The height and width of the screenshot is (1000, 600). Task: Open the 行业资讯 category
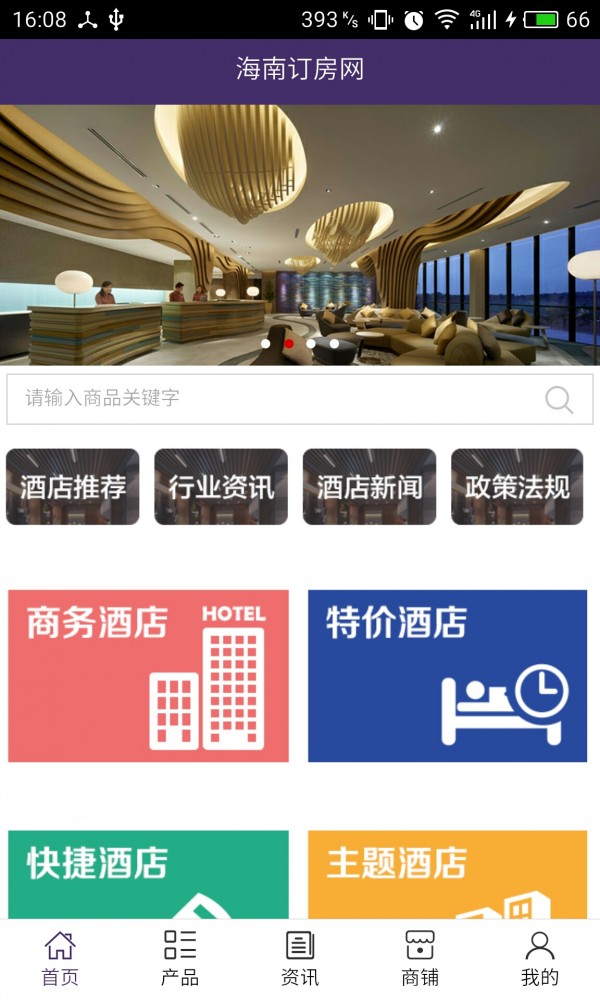tap(221, 487)
